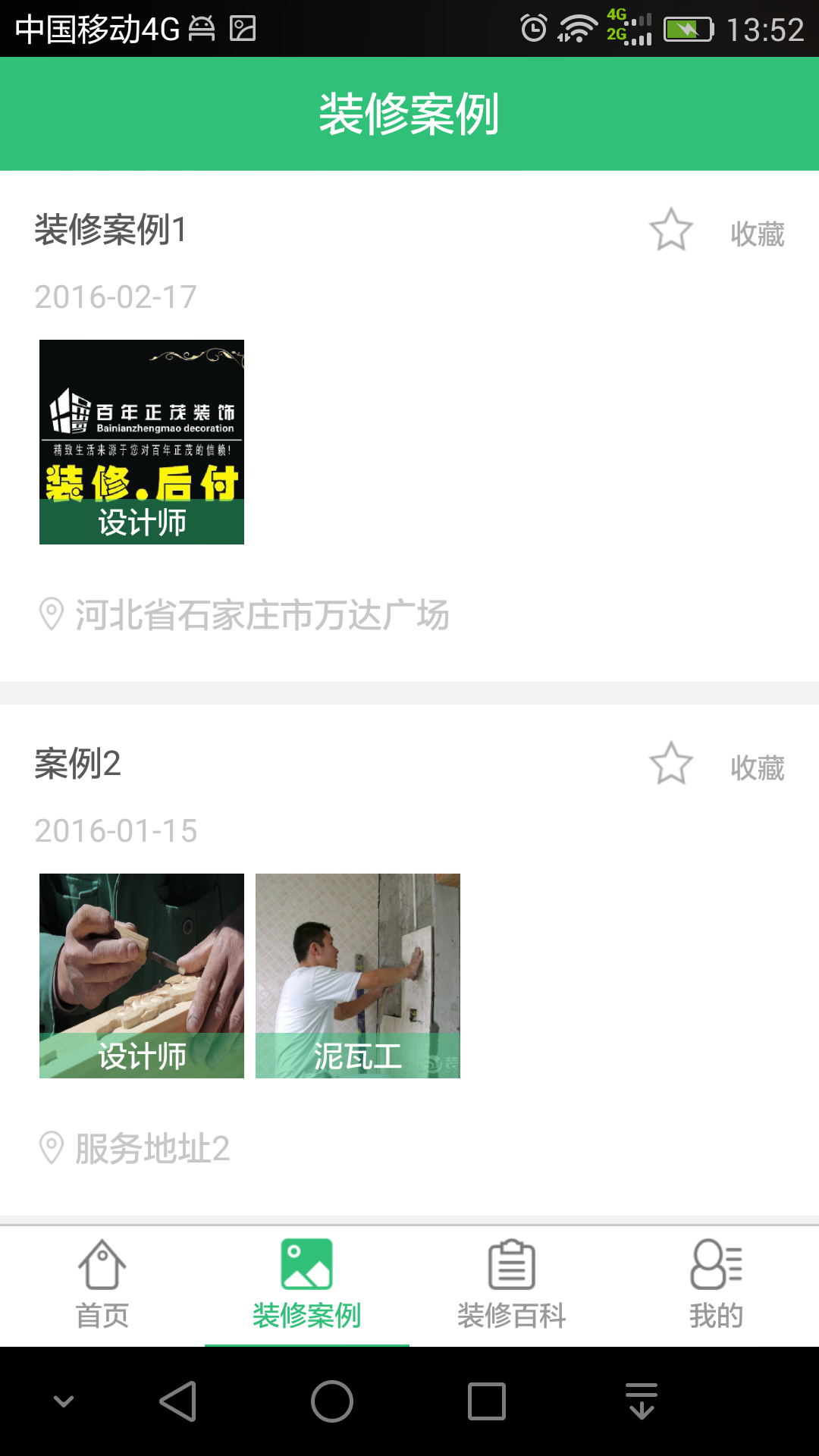
Task: Open the 首页 home tab icon
Action: (x=100, y=1265)
